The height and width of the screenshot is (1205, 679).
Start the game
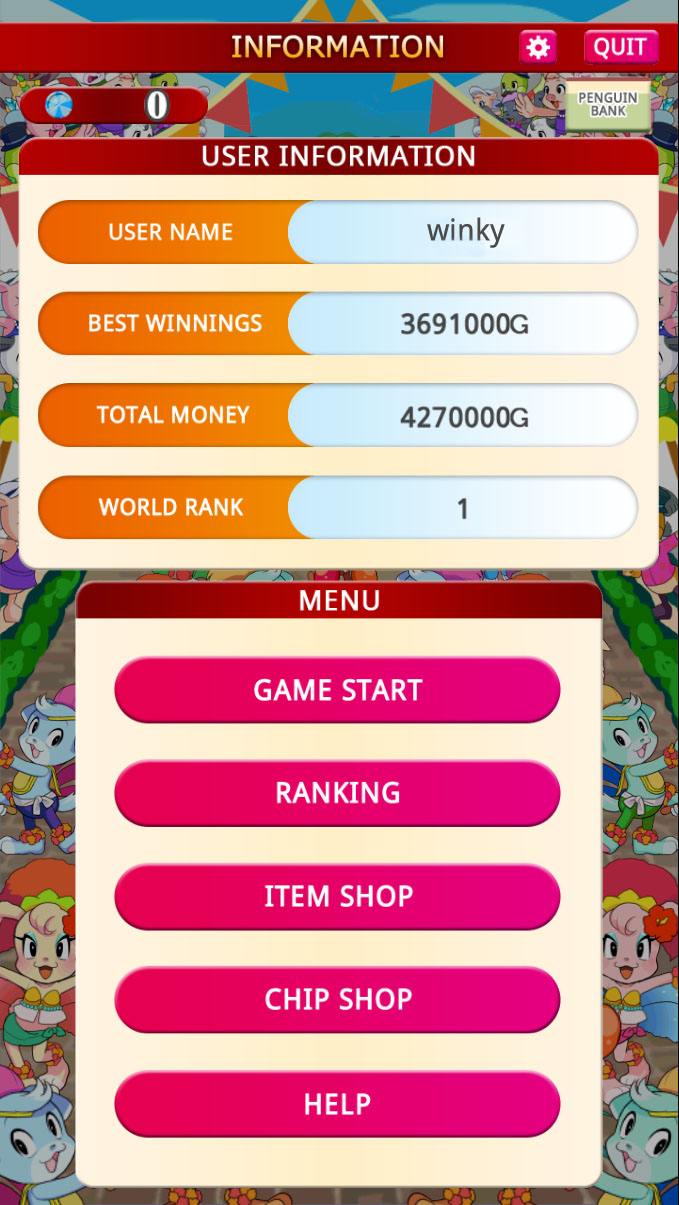(337, 690)
